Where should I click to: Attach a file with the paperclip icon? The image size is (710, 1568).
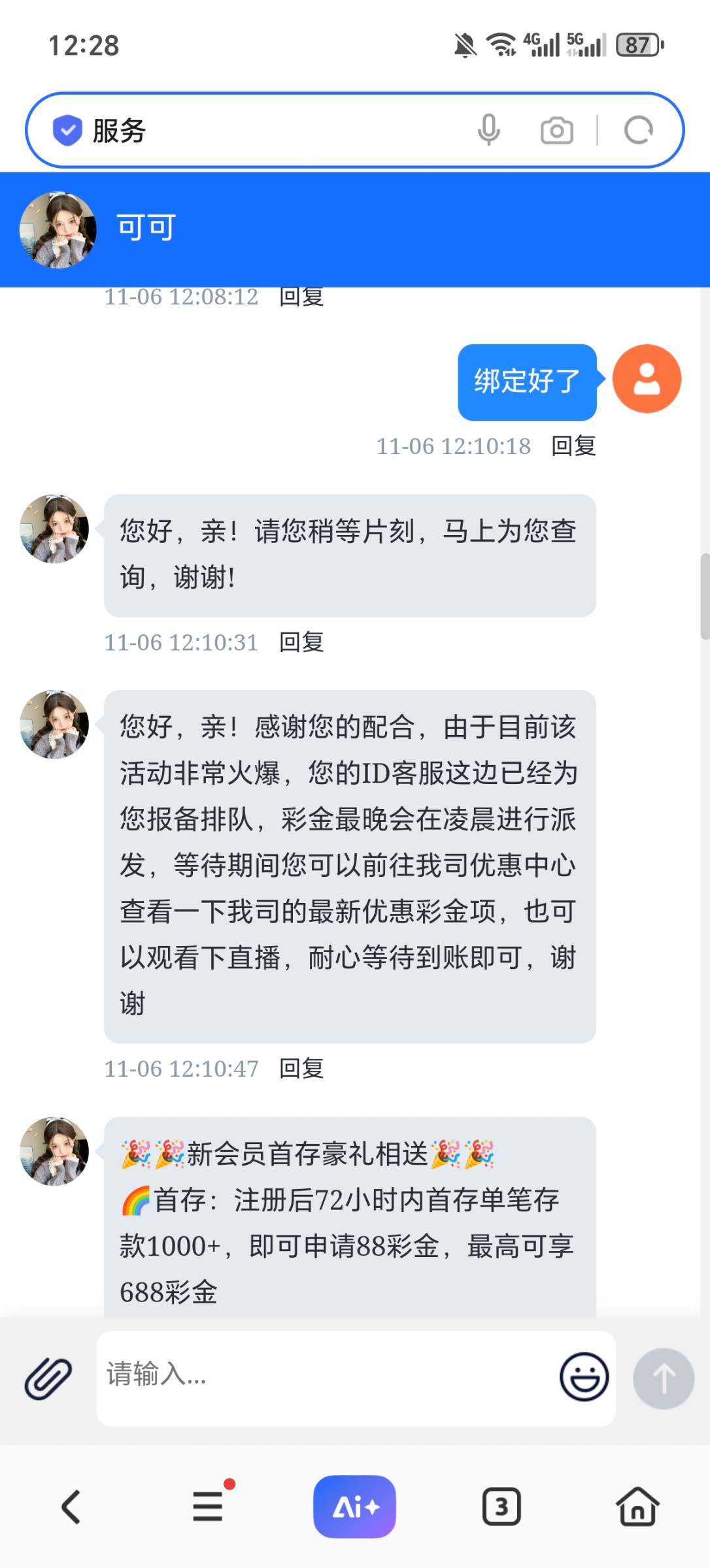[x=48, y=1378]
